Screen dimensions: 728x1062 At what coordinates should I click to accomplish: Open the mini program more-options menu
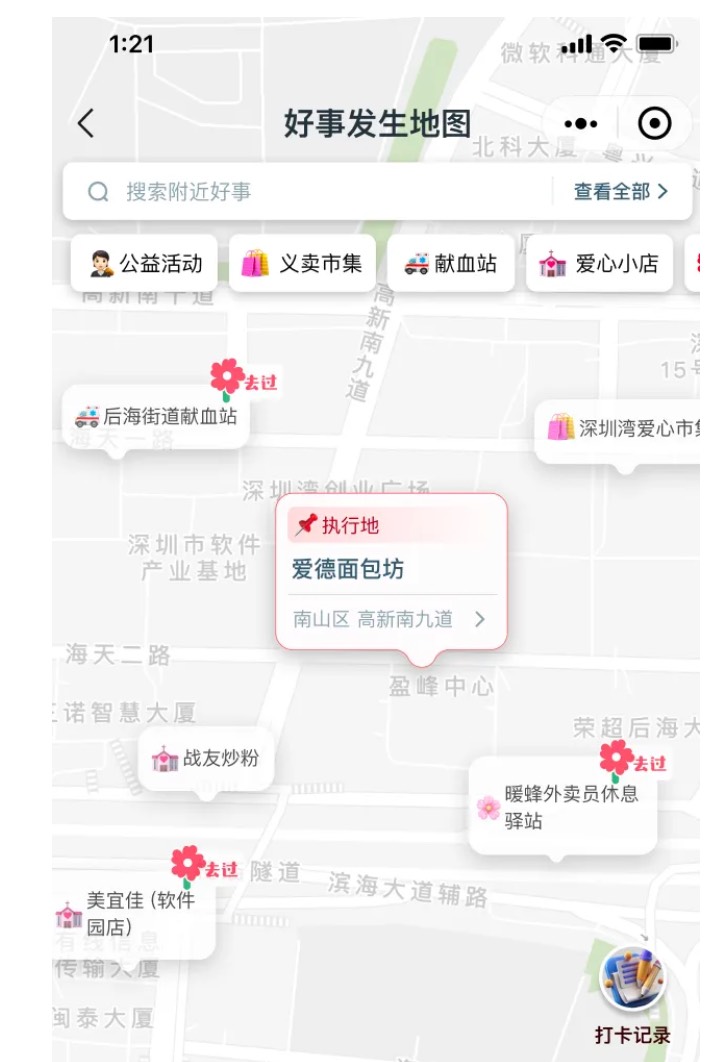[x=581, y=124]
